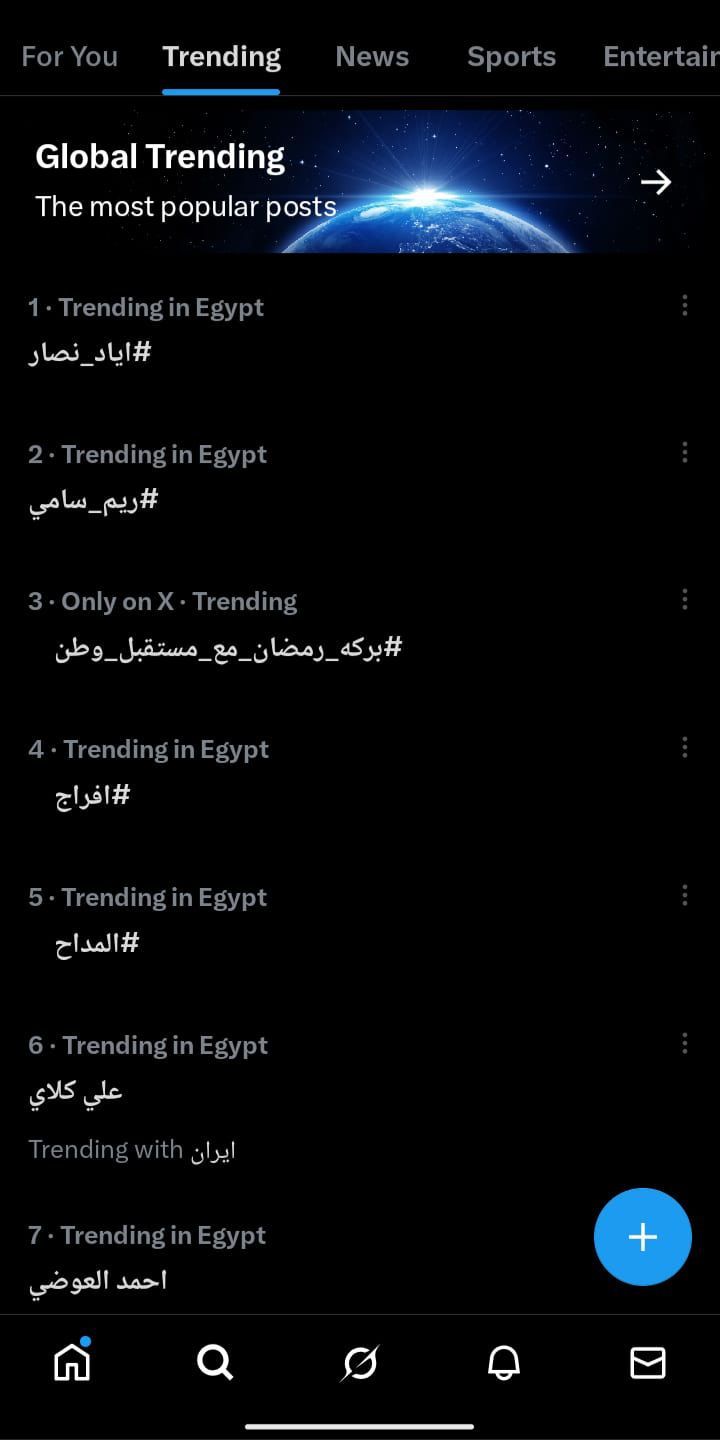
Task: Open more options for trend #1
Action: (684, 305)
